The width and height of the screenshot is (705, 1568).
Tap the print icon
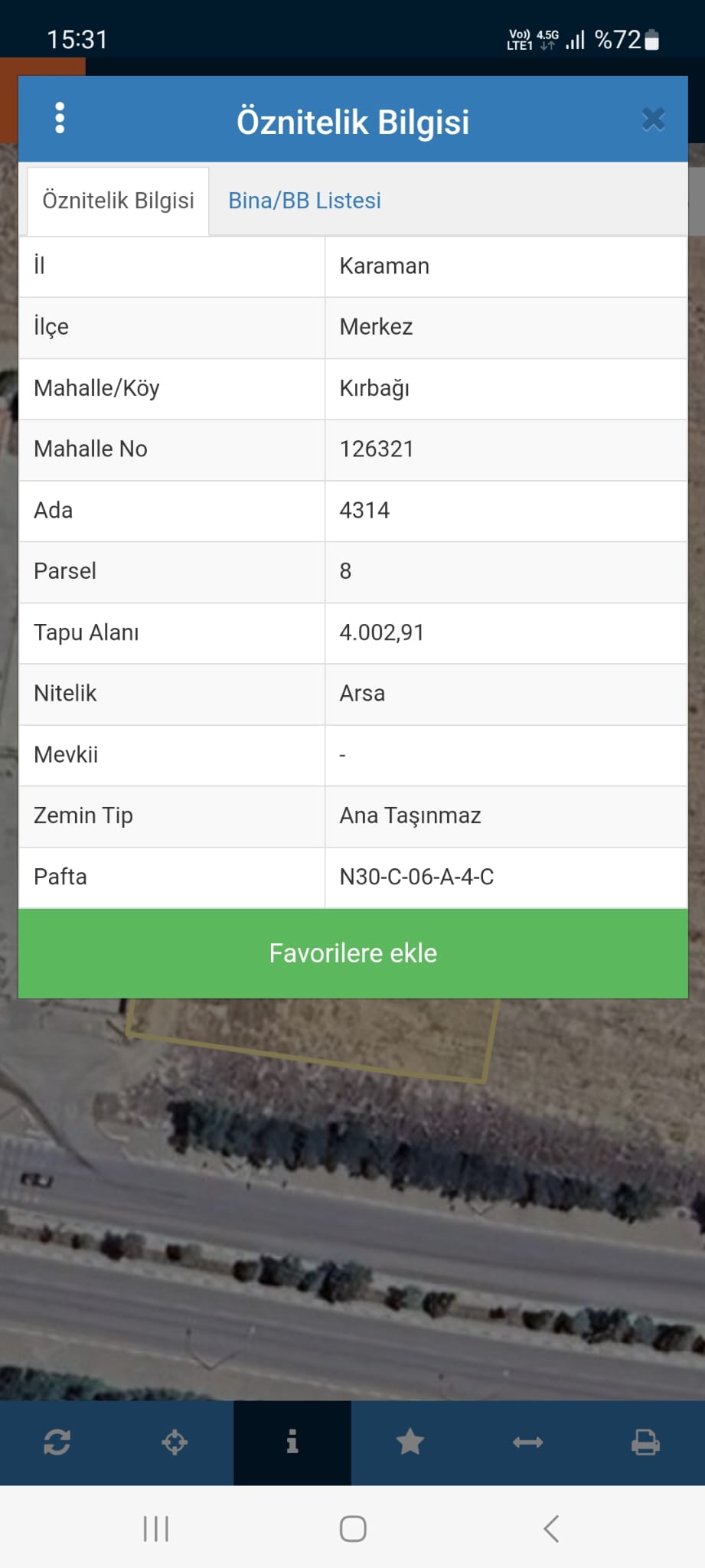[x=645, y=1442]
